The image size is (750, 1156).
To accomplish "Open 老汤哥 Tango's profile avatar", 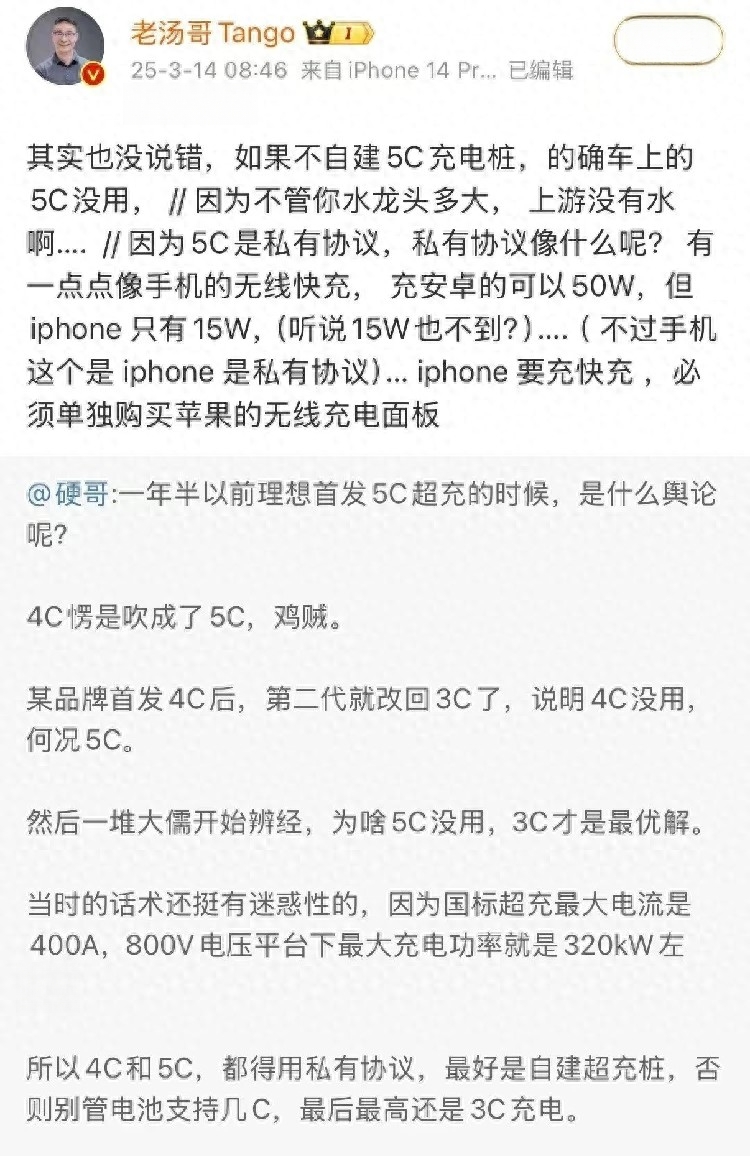I will click(x=65, y=47).
